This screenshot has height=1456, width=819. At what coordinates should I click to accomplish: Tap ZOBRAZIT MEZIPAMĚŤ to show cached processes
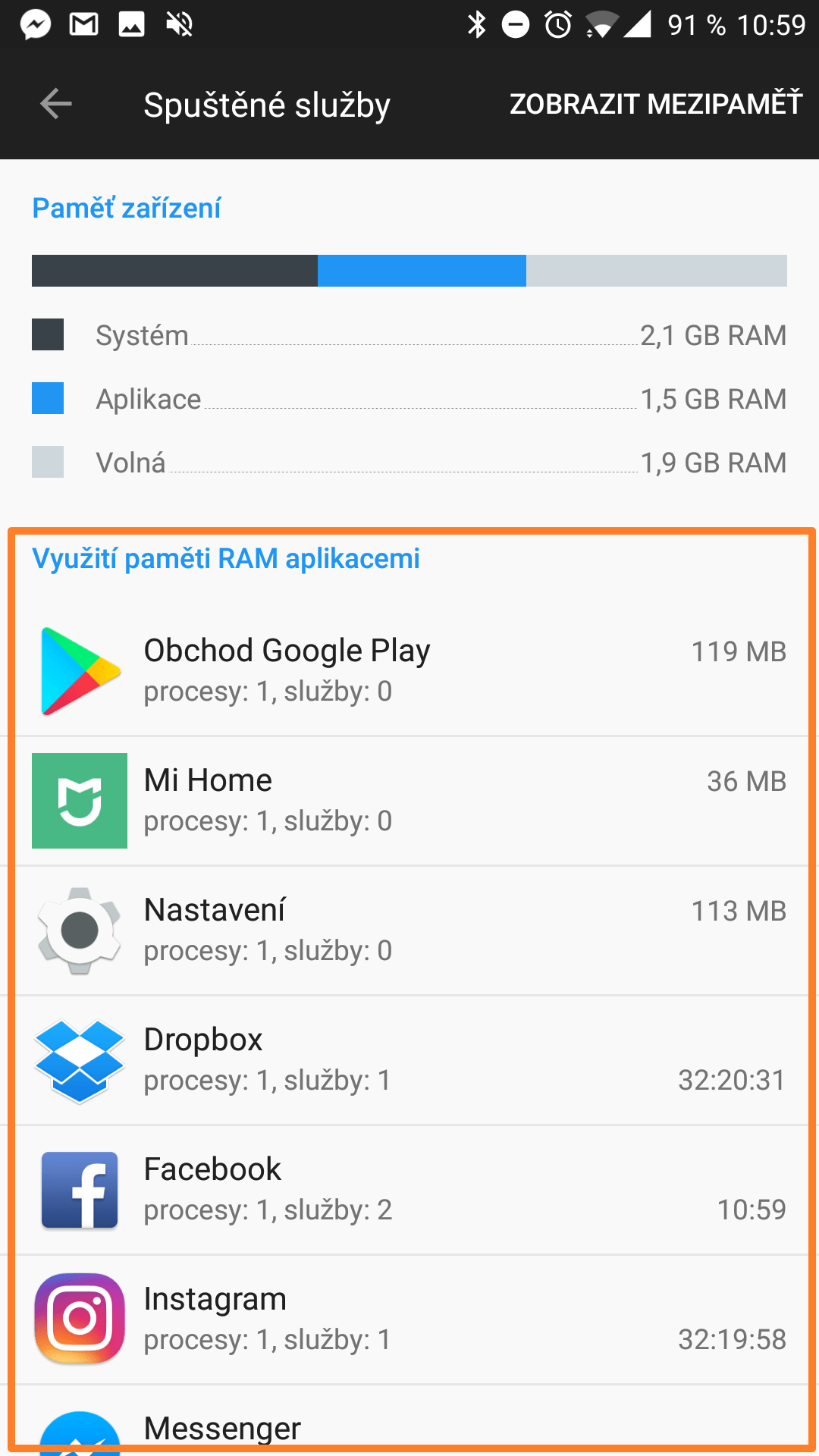(x=656, y=104)
